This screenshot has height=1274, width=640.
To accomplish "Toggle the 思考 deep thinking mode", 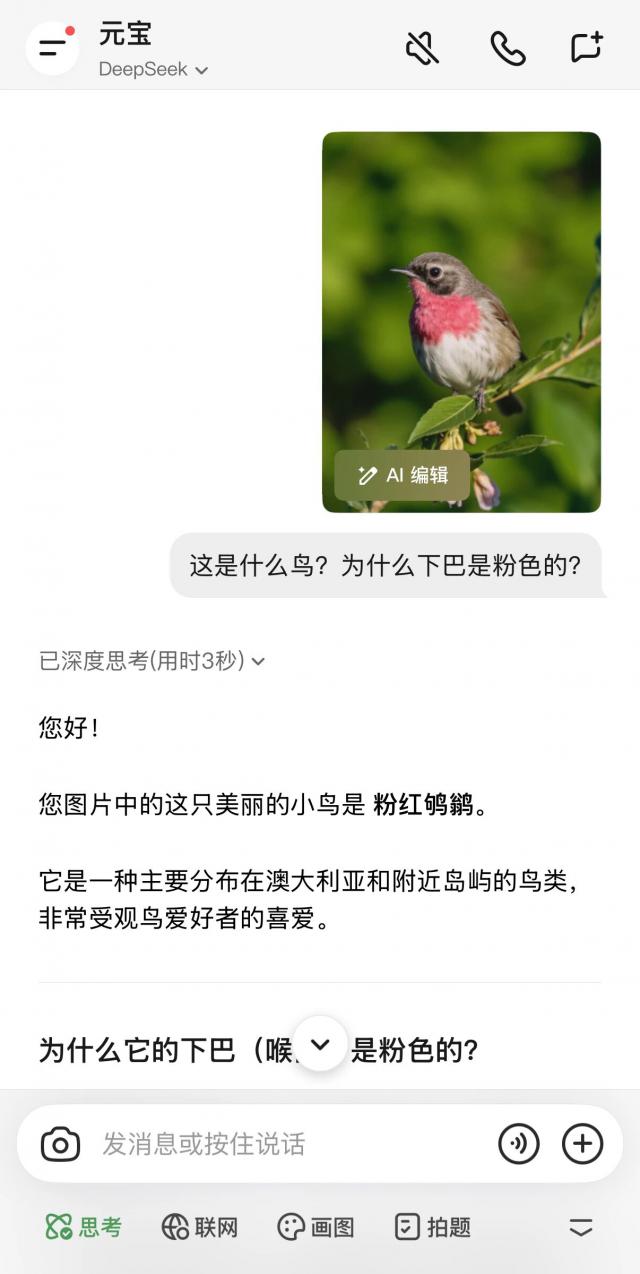I will (x=84, y=1227).
